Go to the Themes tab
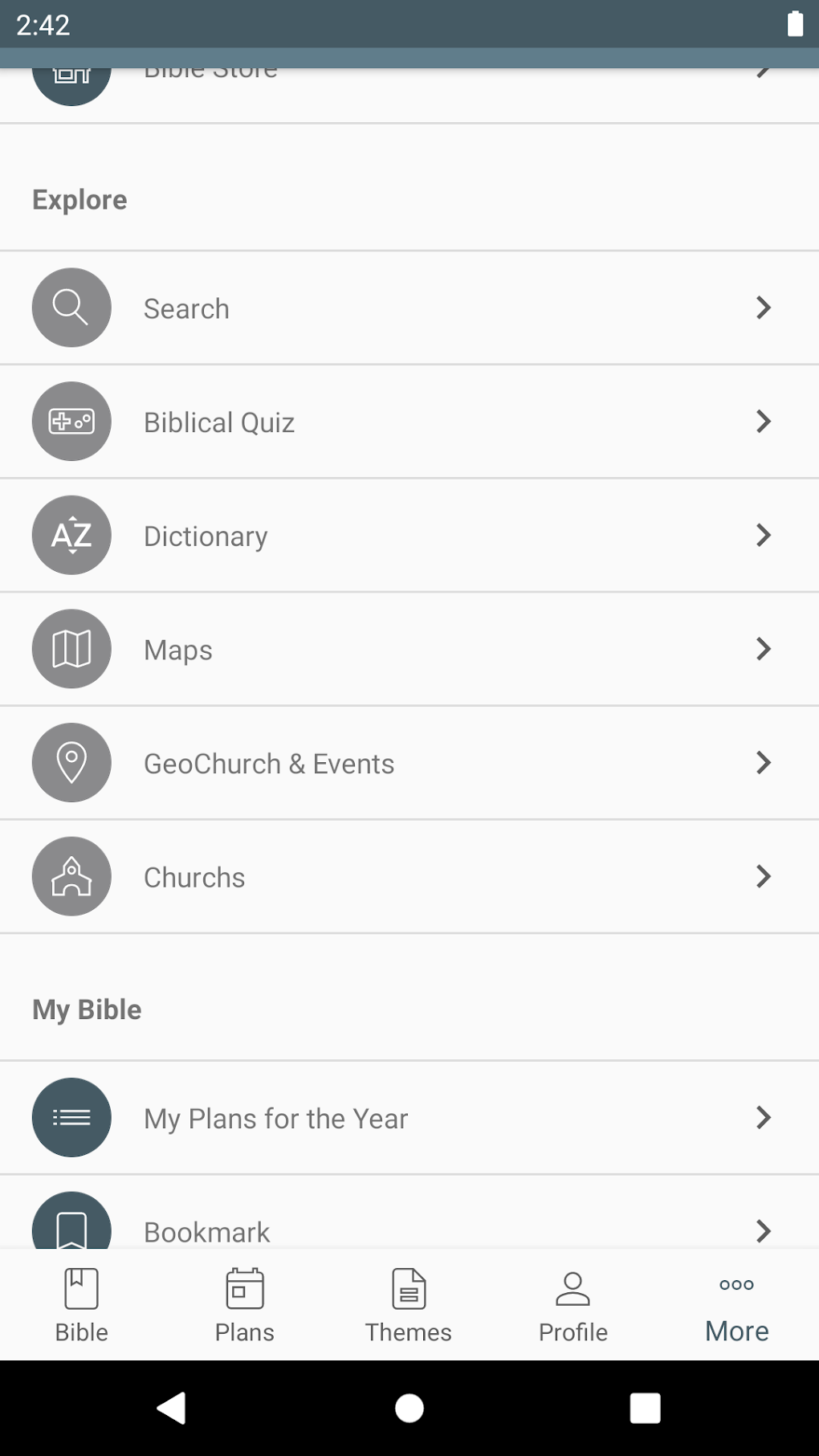 pos(409,1305)
